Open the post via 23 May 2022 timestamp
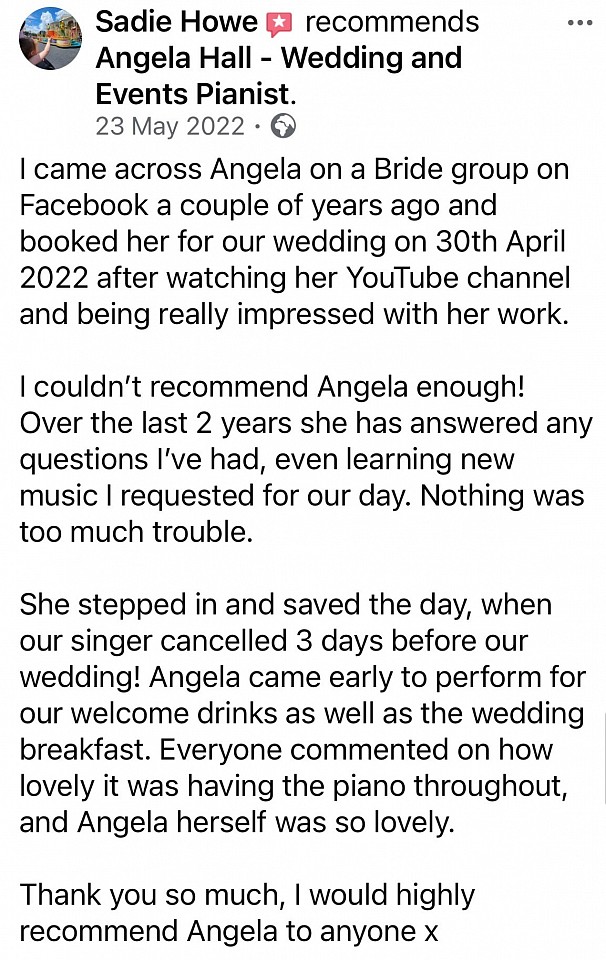This screenshot has width=606, height=960. (x=169, y=126)
